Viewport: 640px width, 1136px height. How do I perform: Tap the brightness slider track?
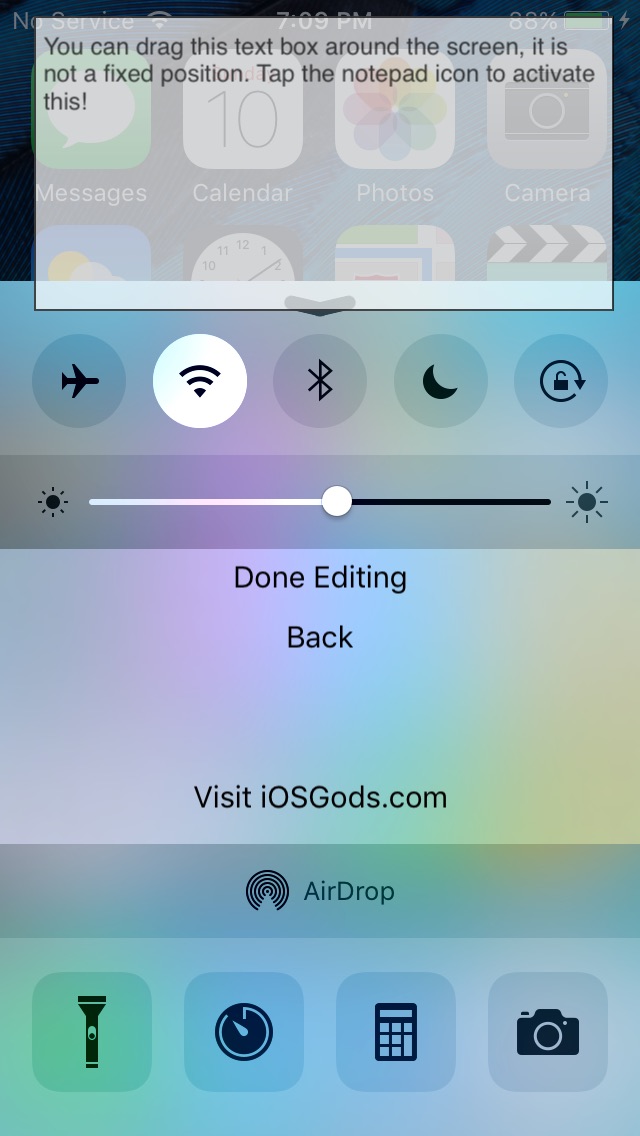450,501
